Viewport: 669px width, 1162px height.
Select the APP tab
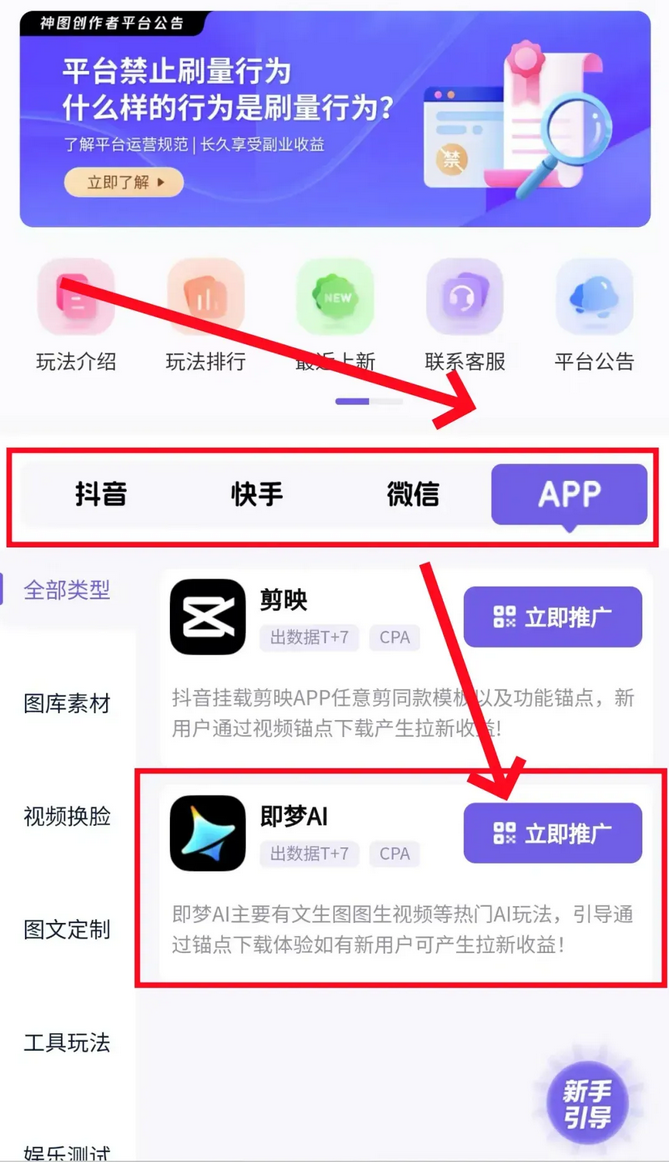coord(568,494)
